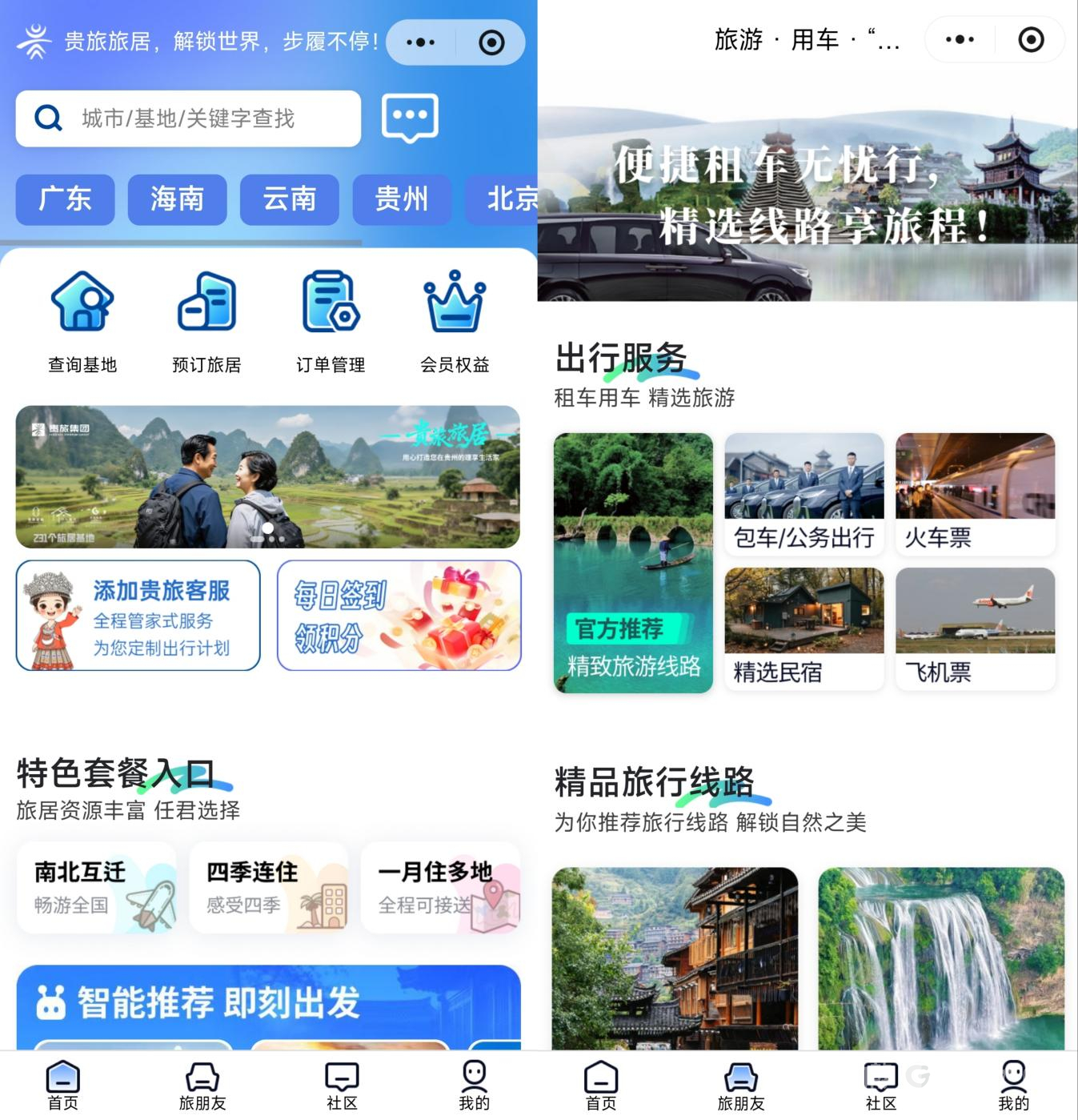This screenshot has height=1120, width=1078.
Task: Go to 预订旅居 booking
Action: point(206,322)
